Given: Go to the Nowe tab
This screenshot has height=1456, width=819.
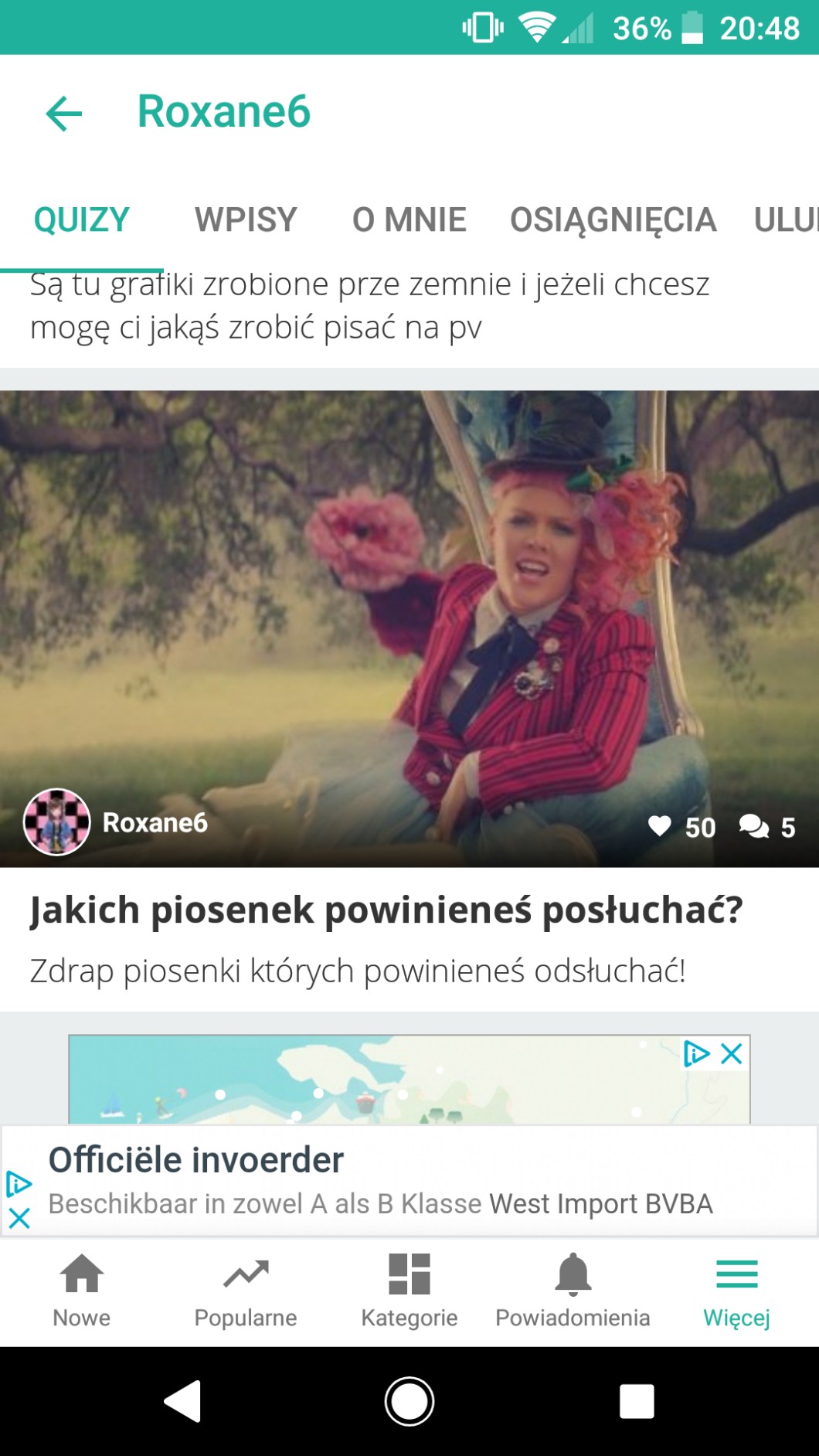Looking at the screenshot, I should pos(82,1290).
